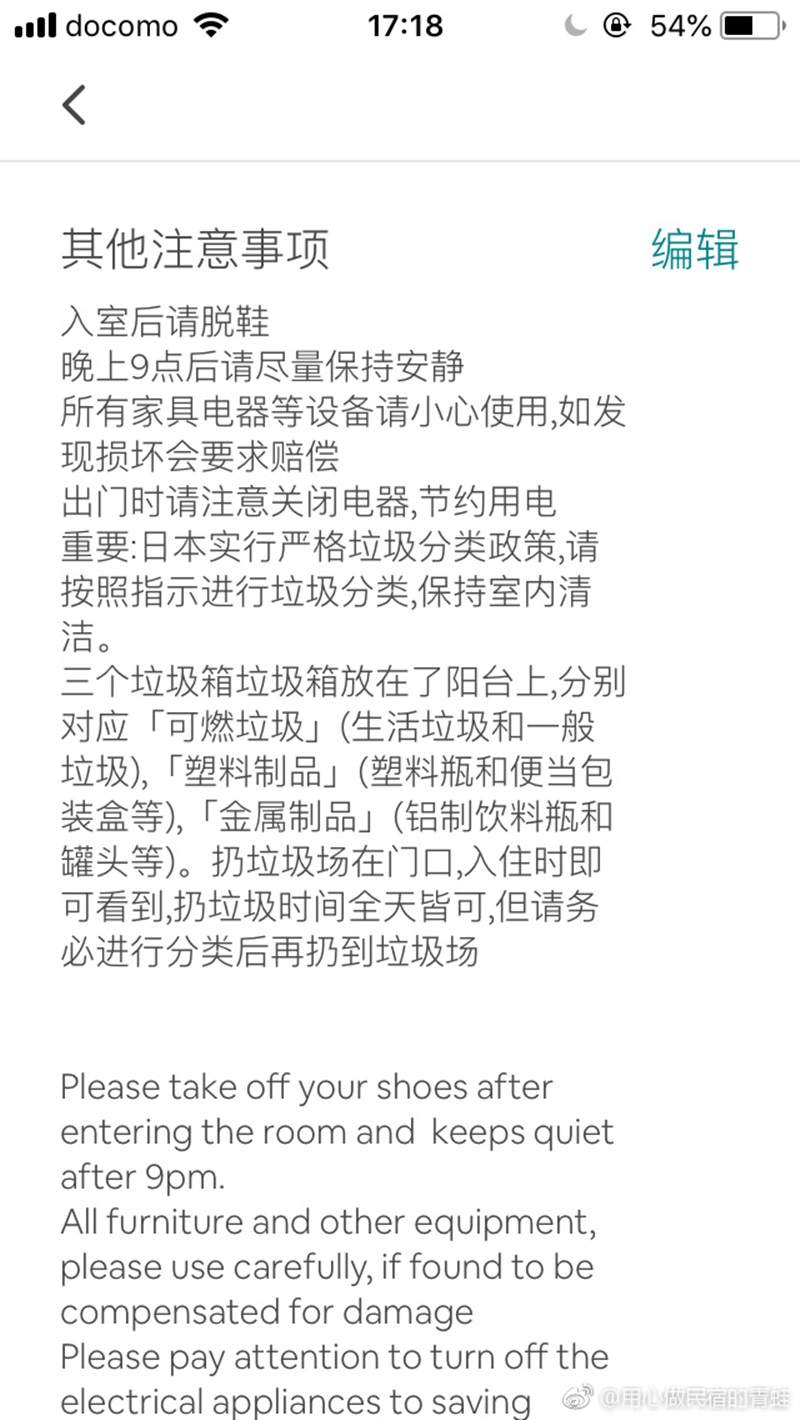Tap the 54% battery percentage text
Viewport: 800px width, 1420px height.
point(680,27)
